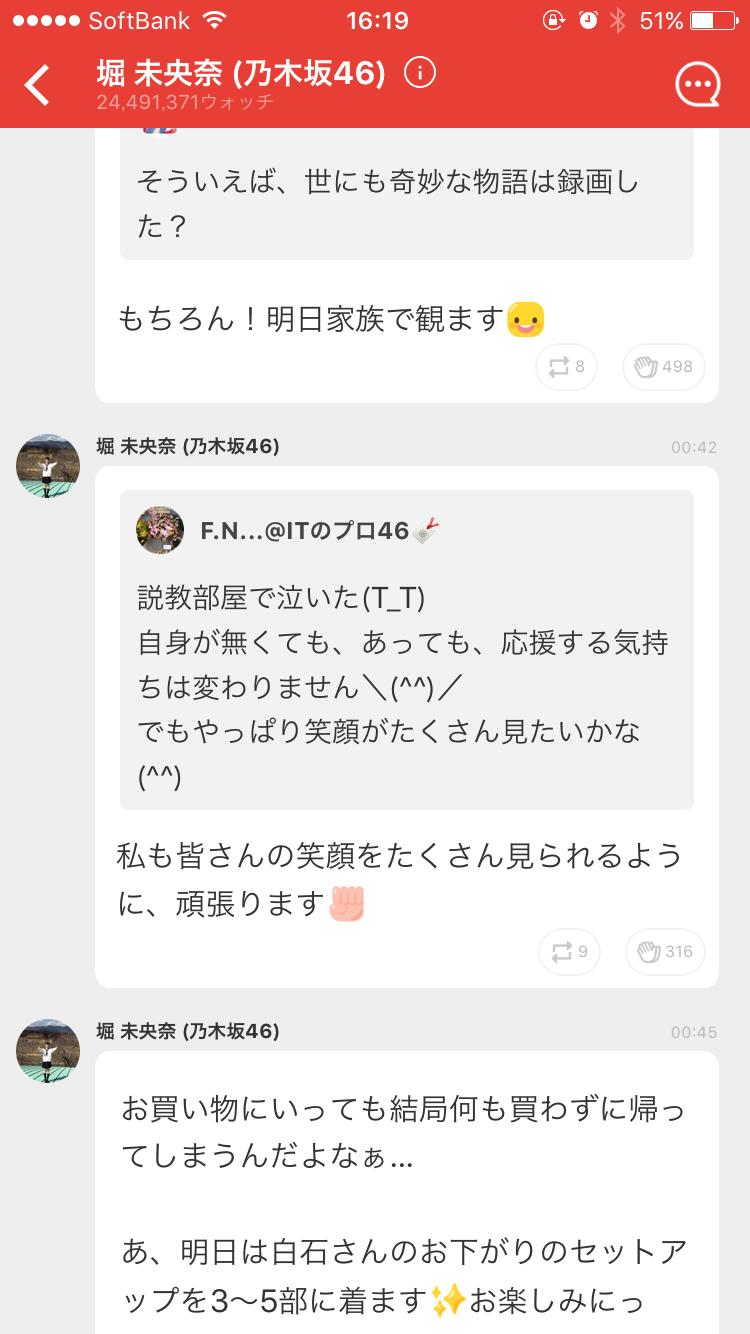
Task: Tap the clap icon showing 316
Action: click(664, 952)
